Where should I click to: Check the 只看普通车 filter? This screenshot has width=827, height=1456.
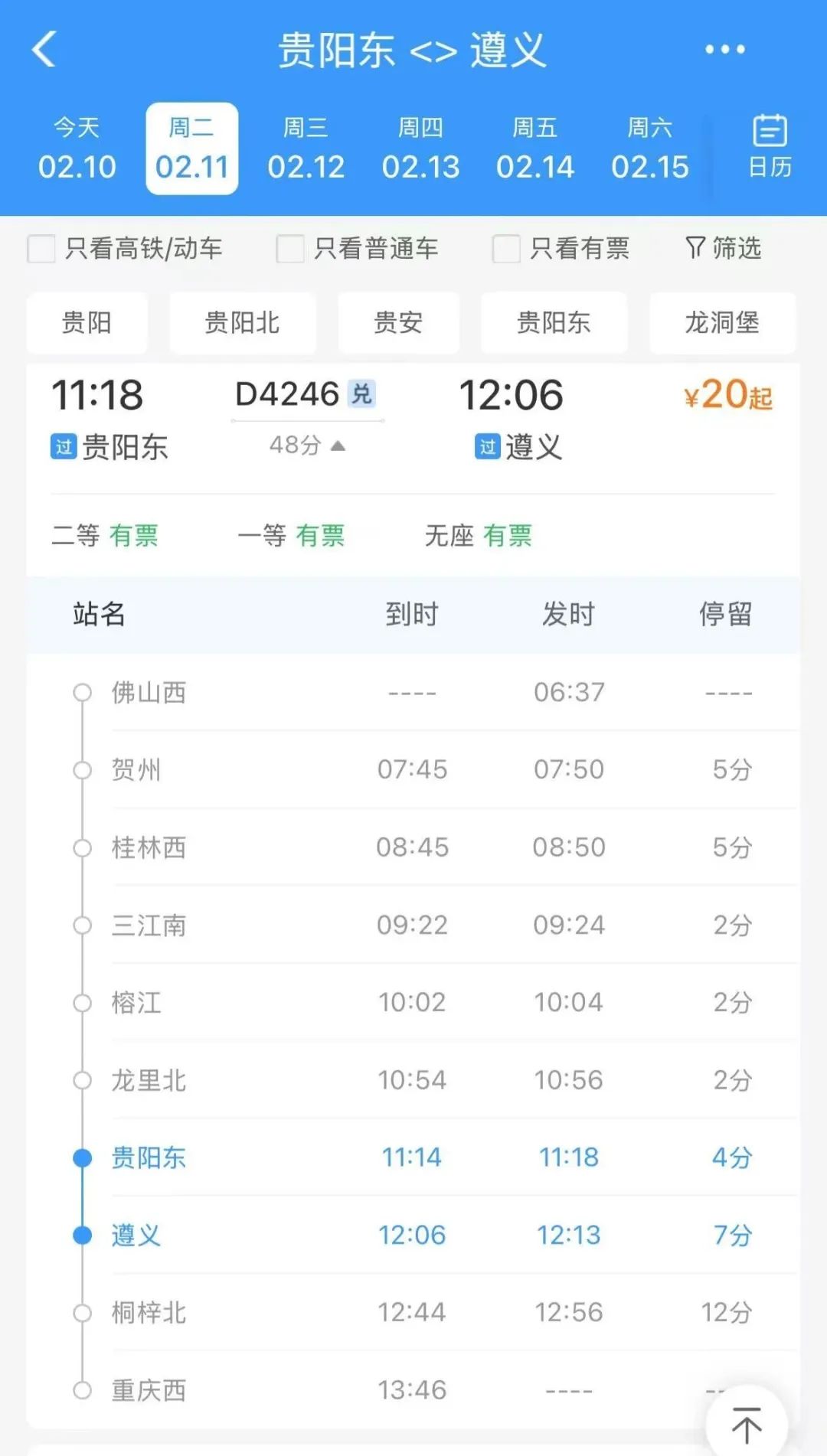[x=290, y=249]
